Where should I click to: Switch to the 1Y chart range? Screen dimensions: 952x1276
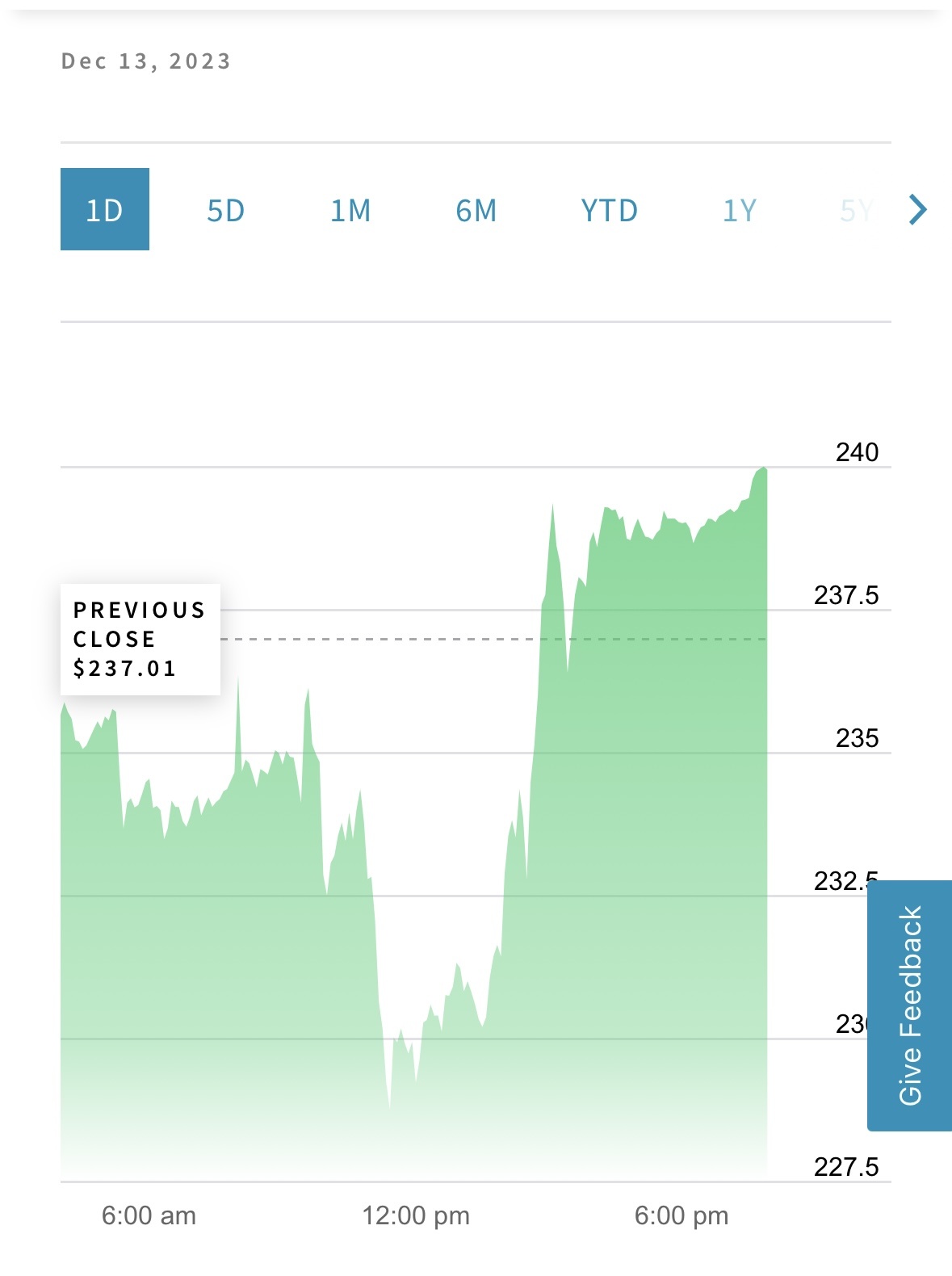[740, 211]
